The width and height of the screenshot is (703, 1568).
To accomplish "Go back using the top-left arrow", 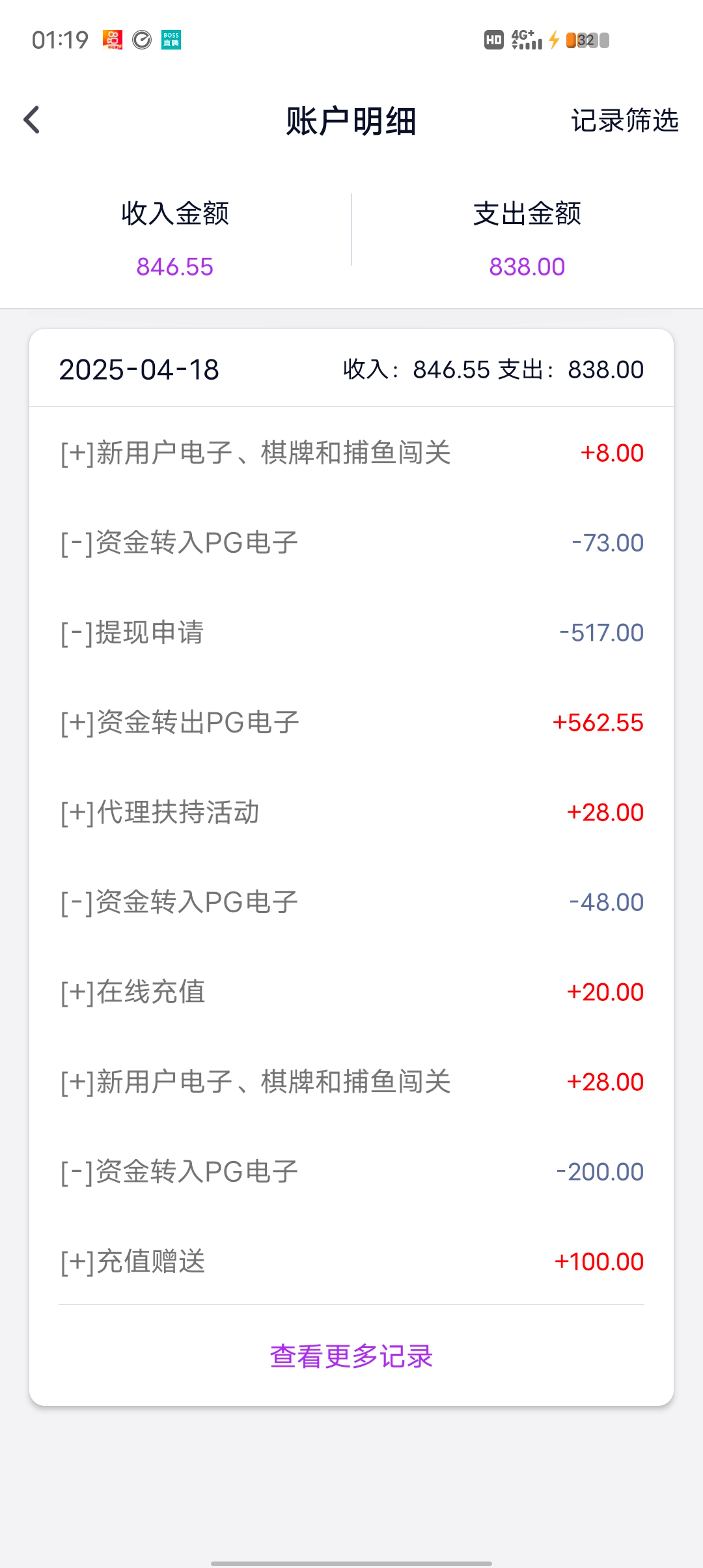I will (32, 120).
